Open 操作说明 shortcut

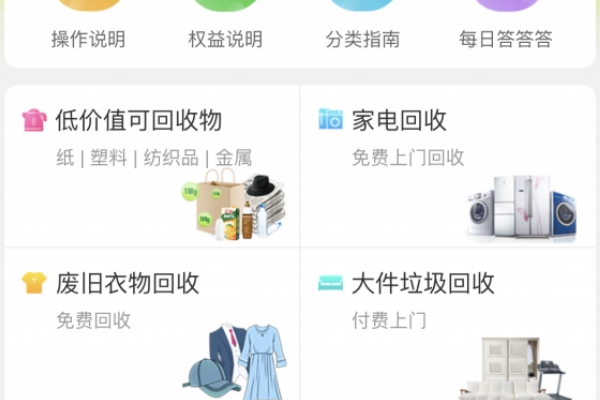pyautogui.click(x=88, y=25)
